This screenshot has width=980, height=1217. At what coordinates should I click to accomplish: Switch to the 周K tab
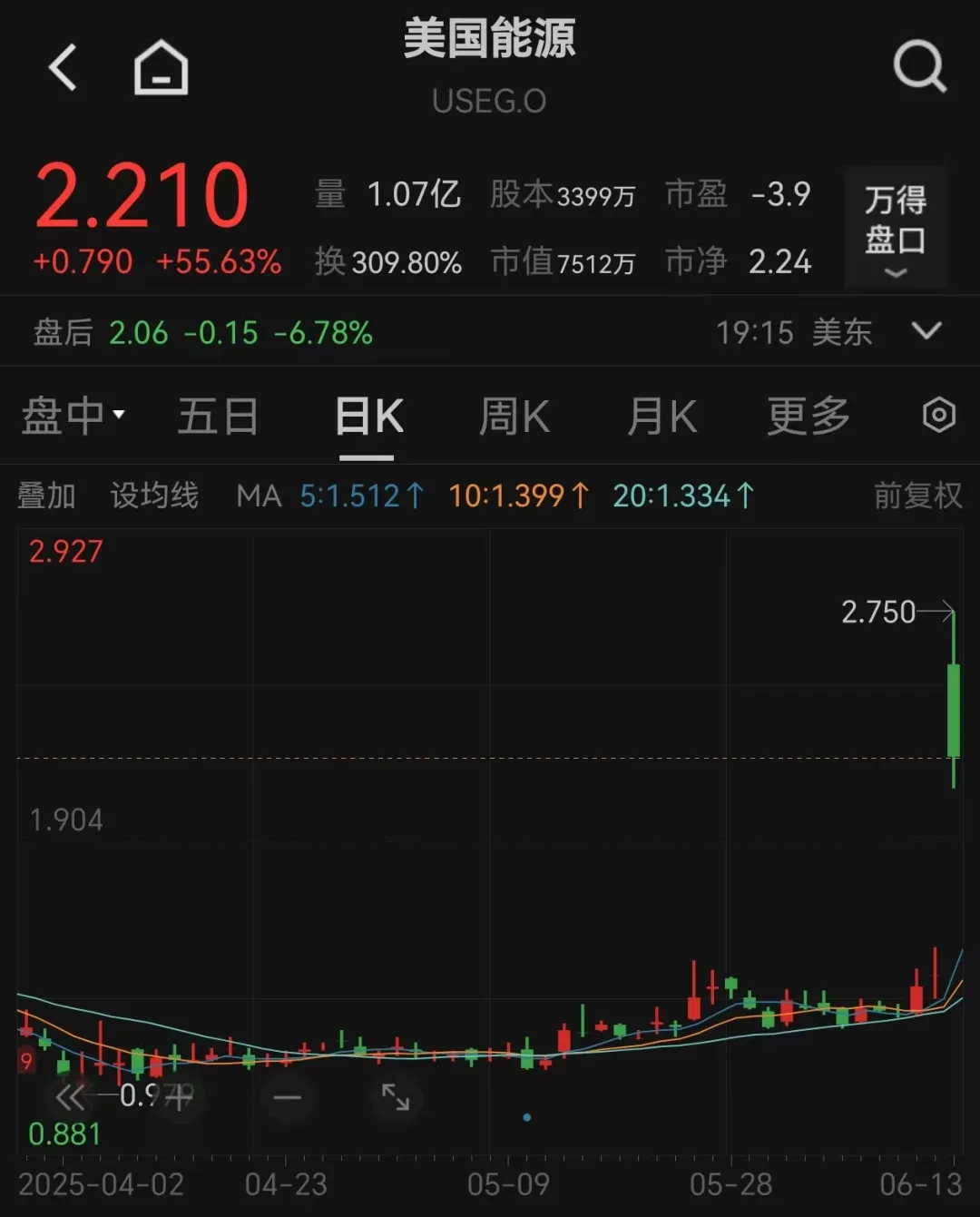pos(514,417)
